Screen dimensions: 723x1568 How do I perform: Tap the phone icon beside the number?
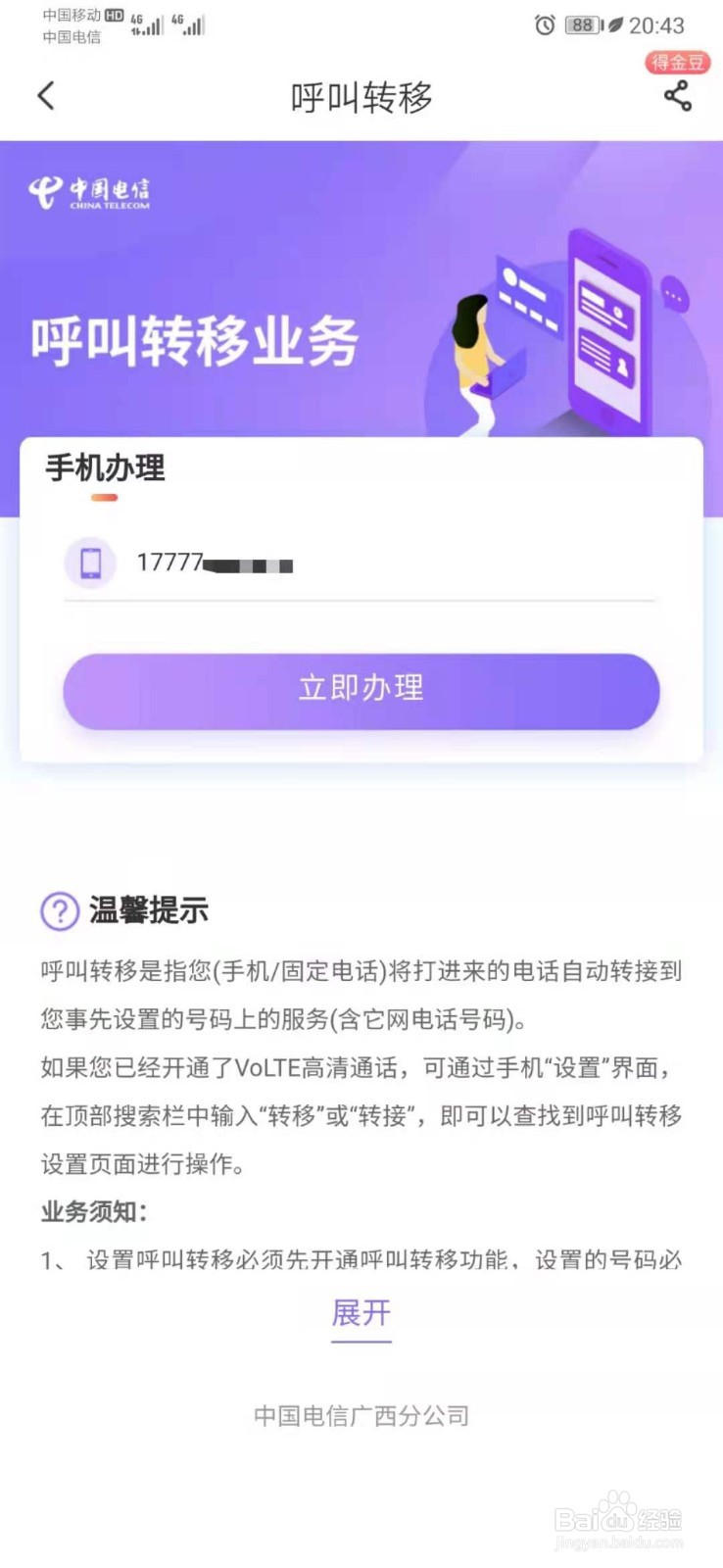point(90,563)
